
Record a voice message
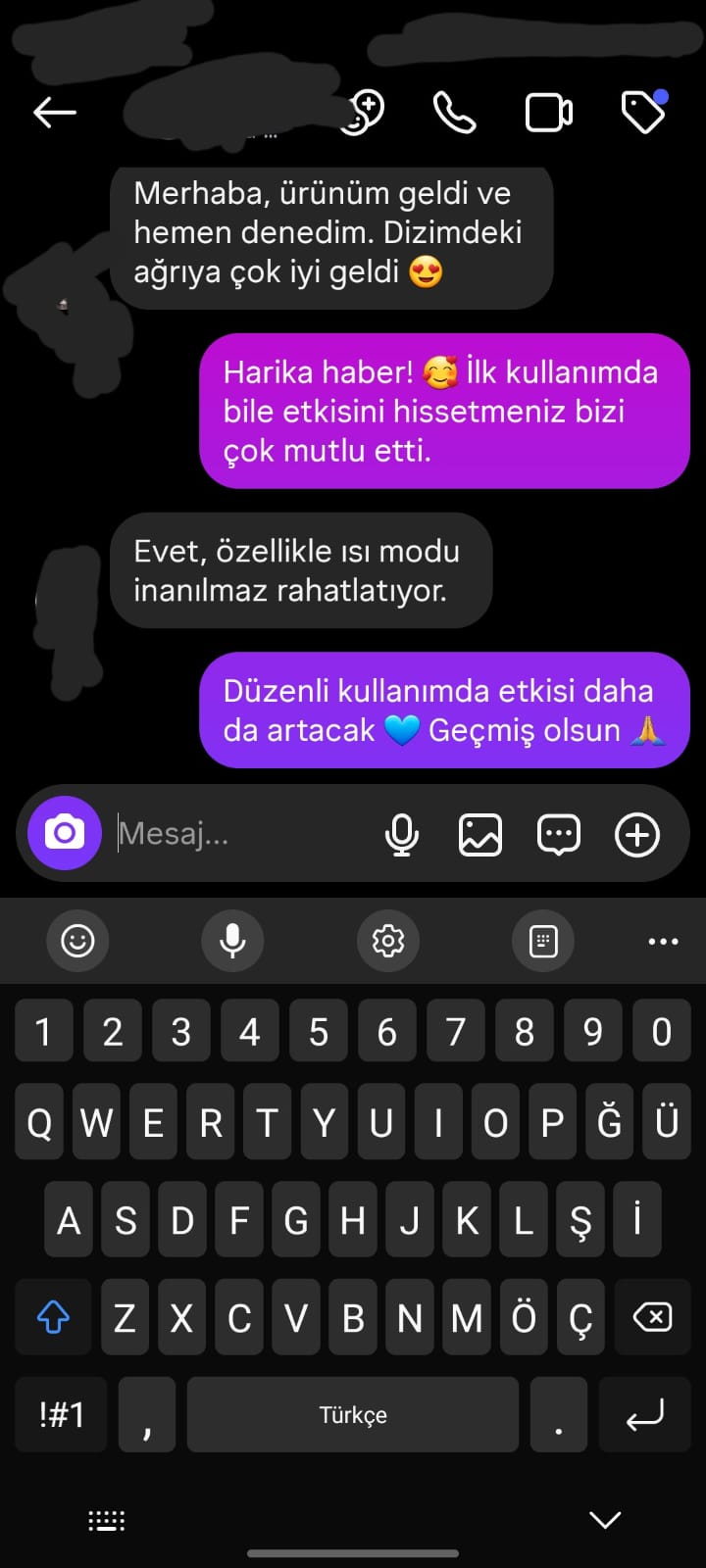(x=401, y=835)
